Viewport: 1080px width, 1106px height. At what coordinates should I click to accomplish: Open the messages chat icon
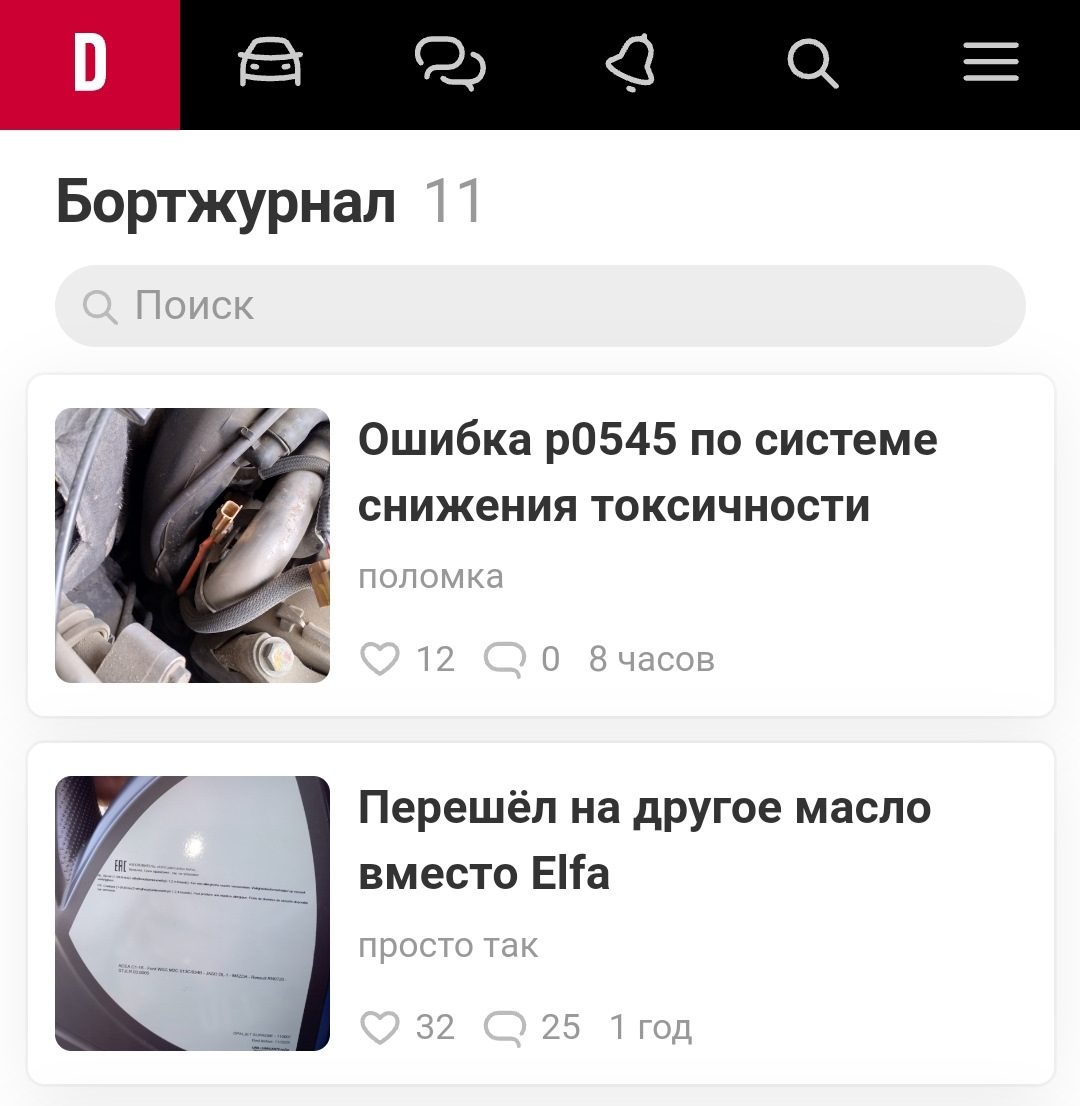point(450,65)
